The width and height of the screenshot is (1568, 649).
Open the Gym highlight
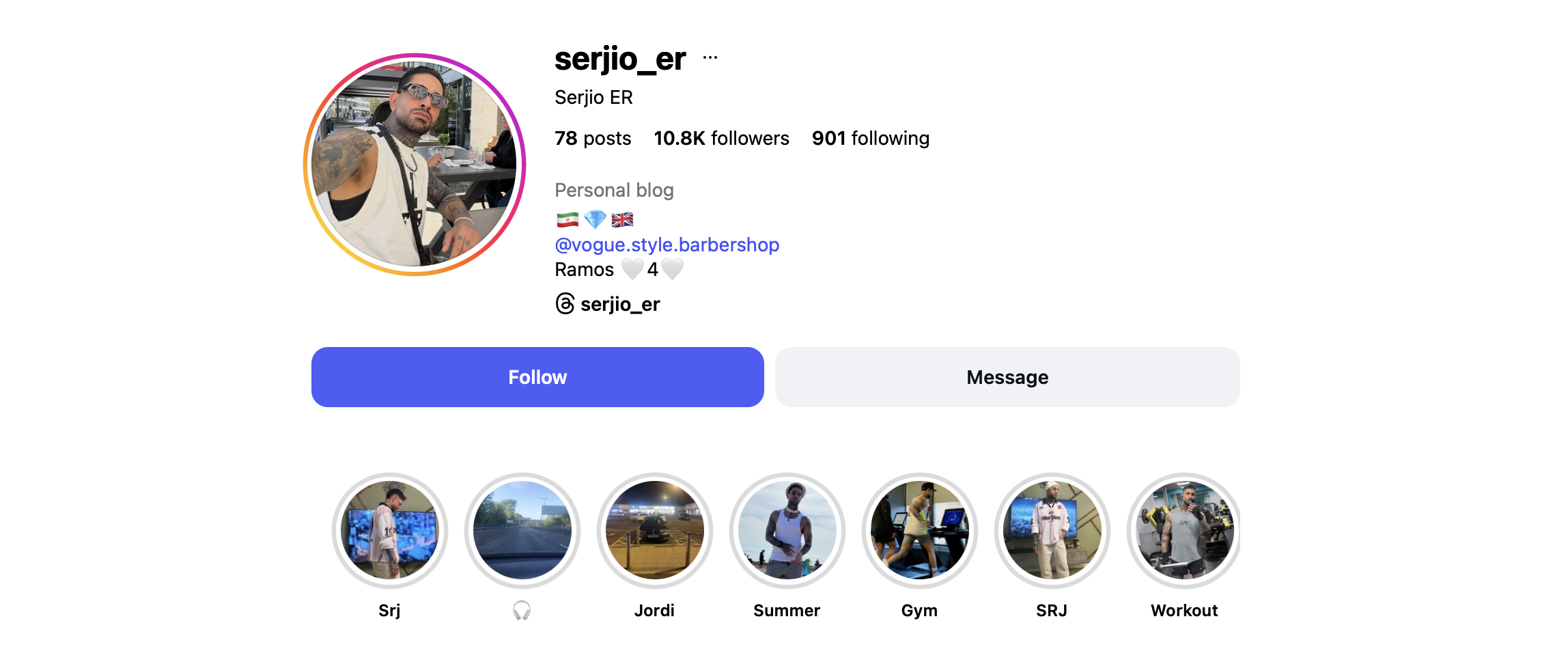920,531
